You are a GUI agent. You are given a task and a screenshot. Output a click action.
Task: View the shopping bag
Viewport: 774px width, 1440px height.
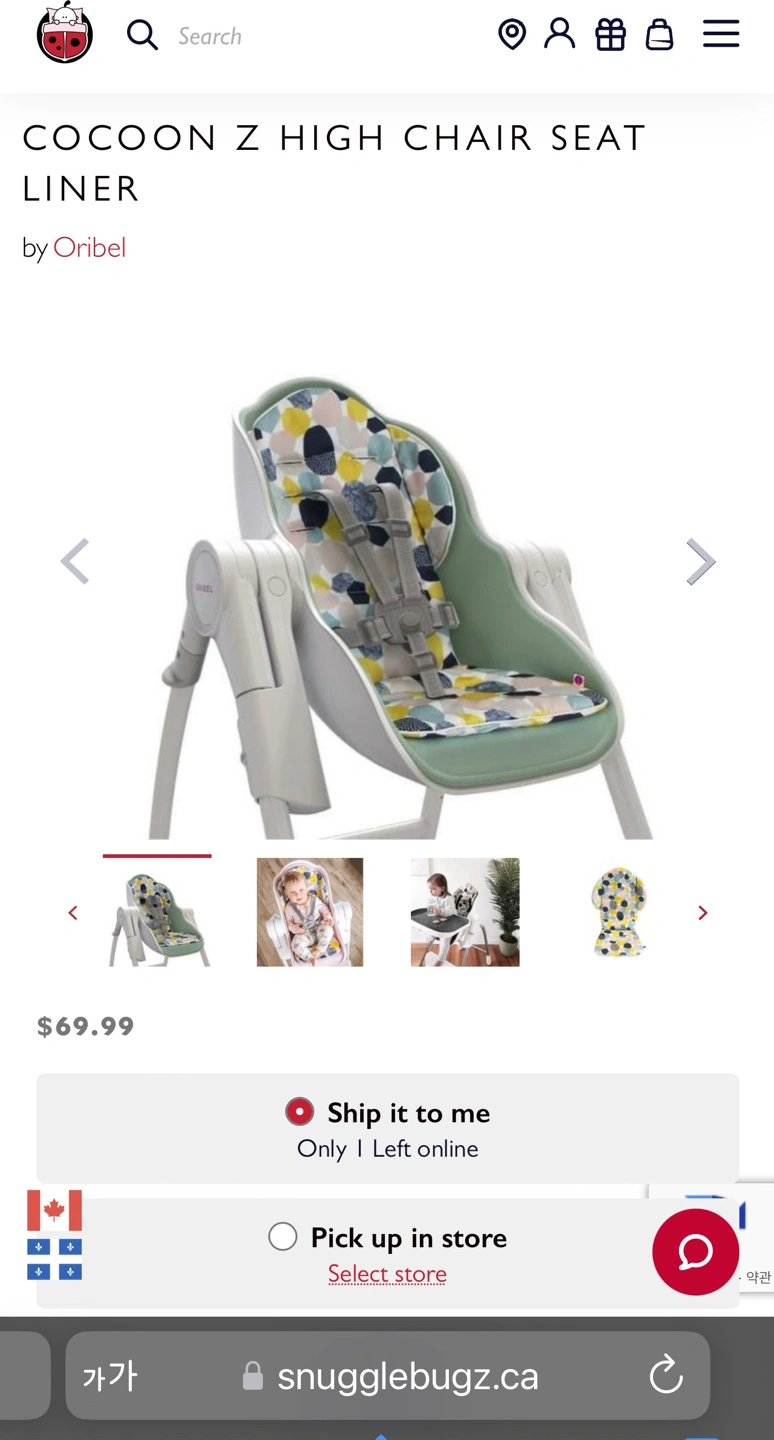click(x=659, y=35)
